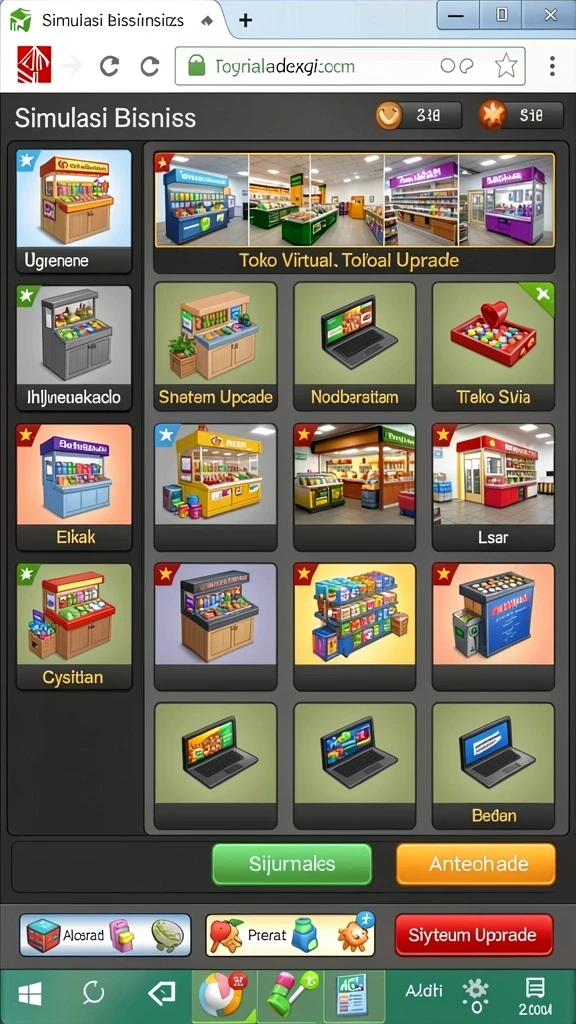The height and width of the screenshot is (1024, 576).
Task: Open a new browser tab
Action: tap(246, 20)
